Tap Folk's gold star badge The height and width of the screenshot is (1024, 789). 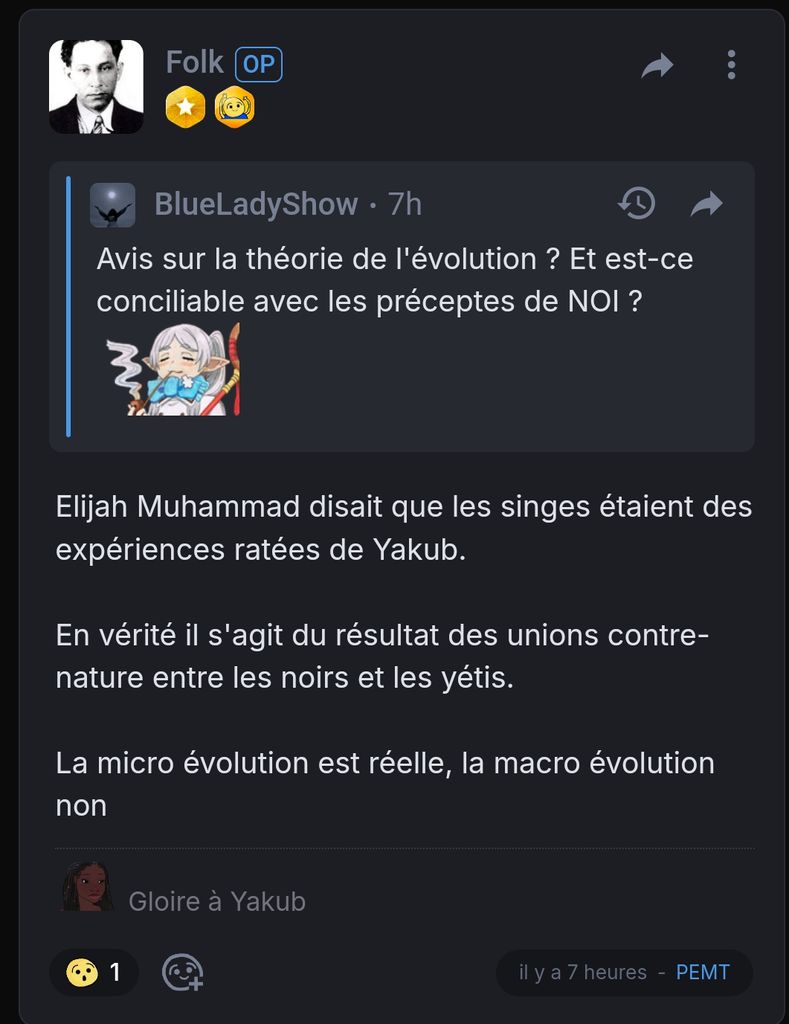click(185, 107)
